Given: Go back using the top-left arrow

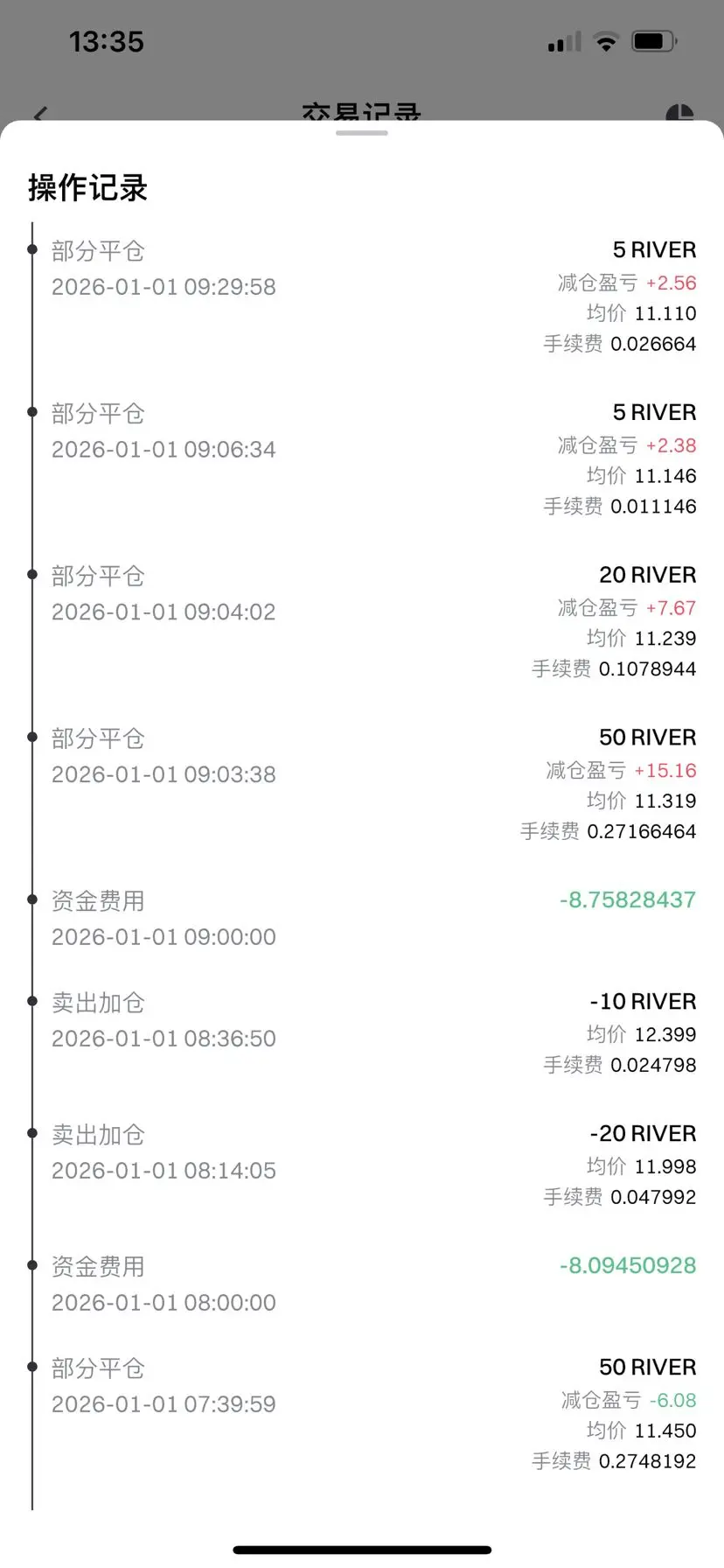Looking at the screenshot, I should click(40, 114).
